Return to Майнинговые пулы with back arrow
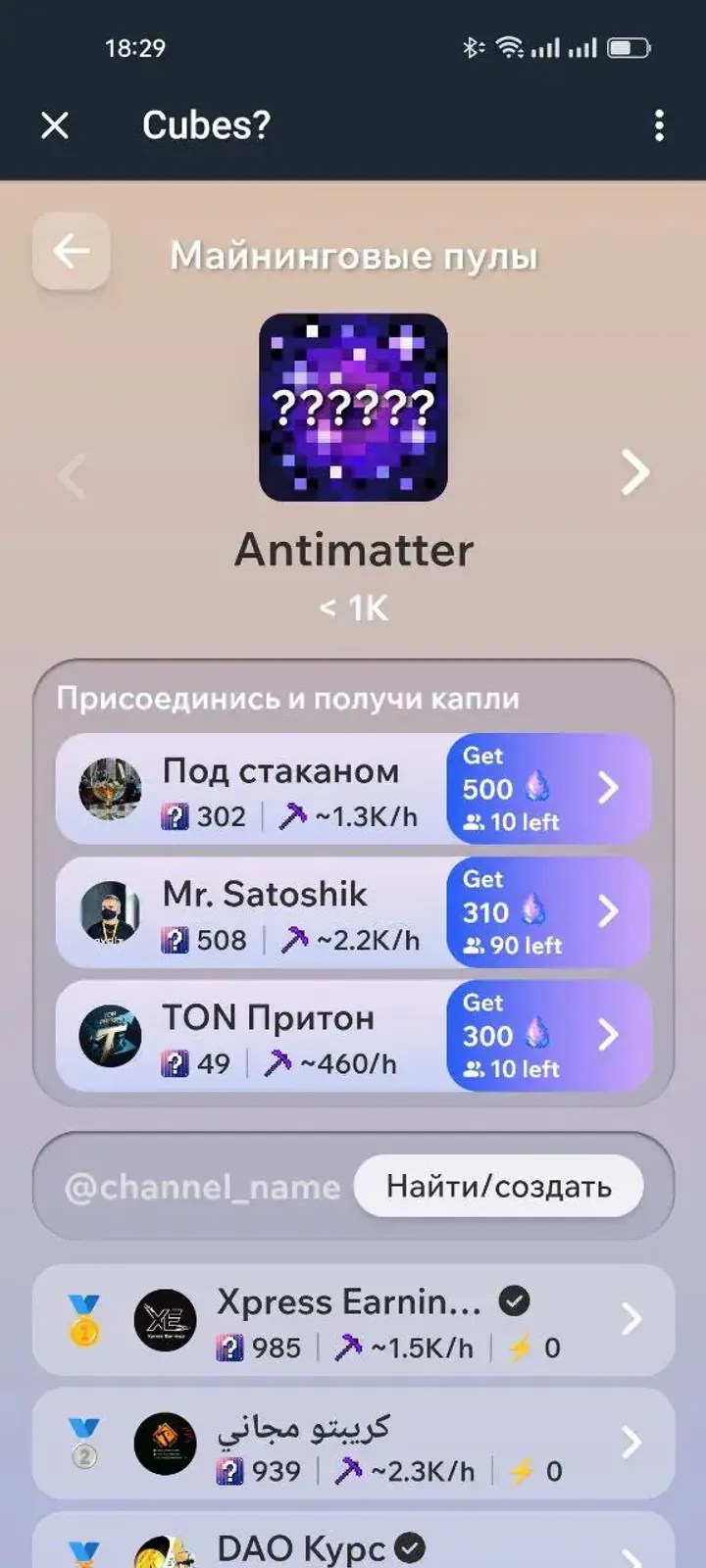This screenshot has height=1568, width=706. (x=70, y=251)
